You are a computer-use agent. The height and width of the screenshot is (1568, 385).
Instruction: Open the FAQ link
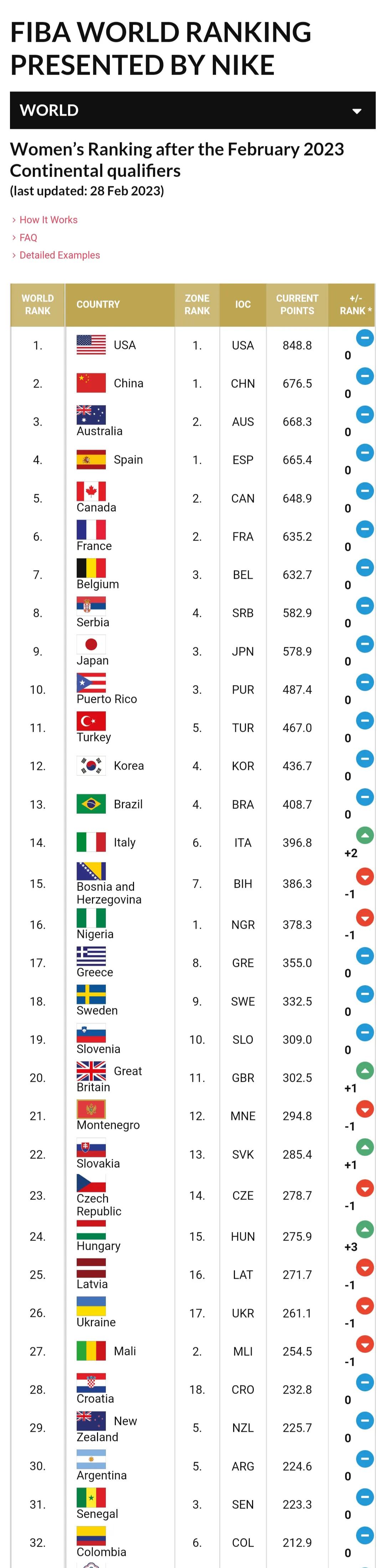pyautogui.click(x=28, y=237)
